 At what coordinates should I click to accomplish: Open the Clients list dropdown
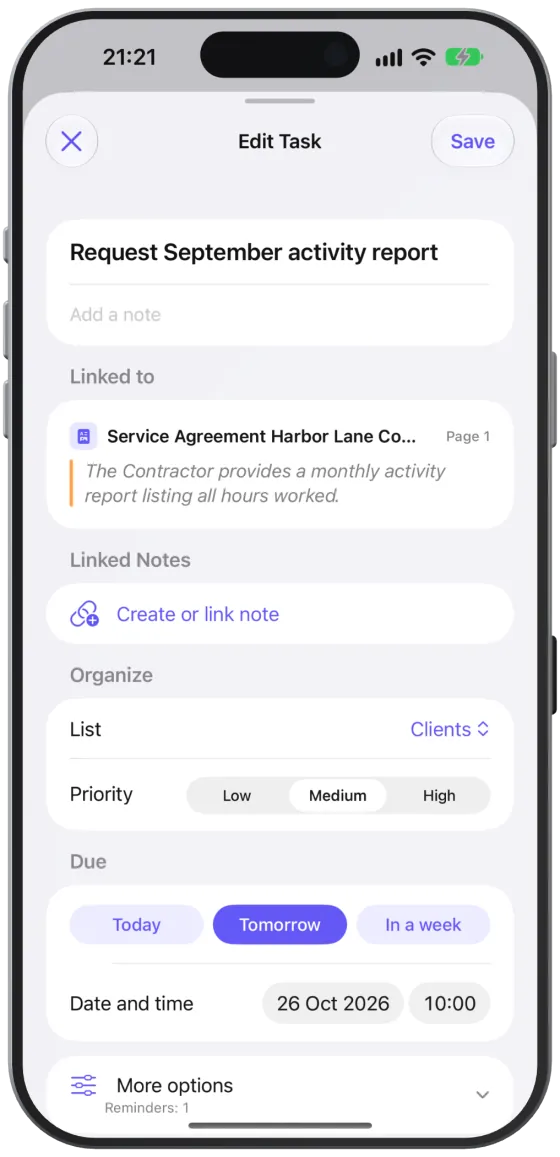[449, 729]
